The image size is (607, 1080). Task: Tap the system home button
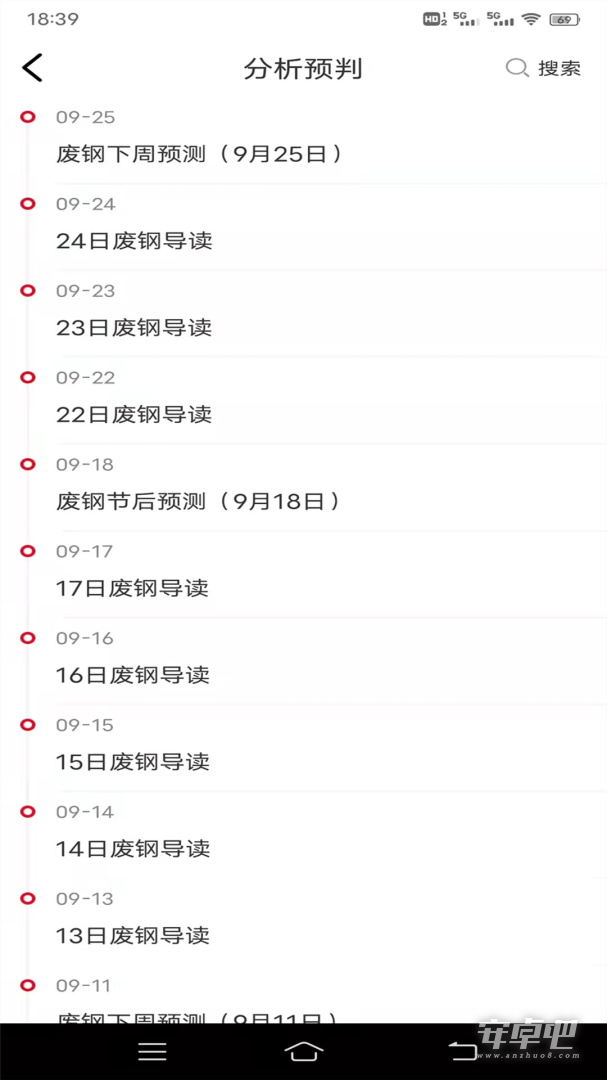click(x=304, y=1051)
